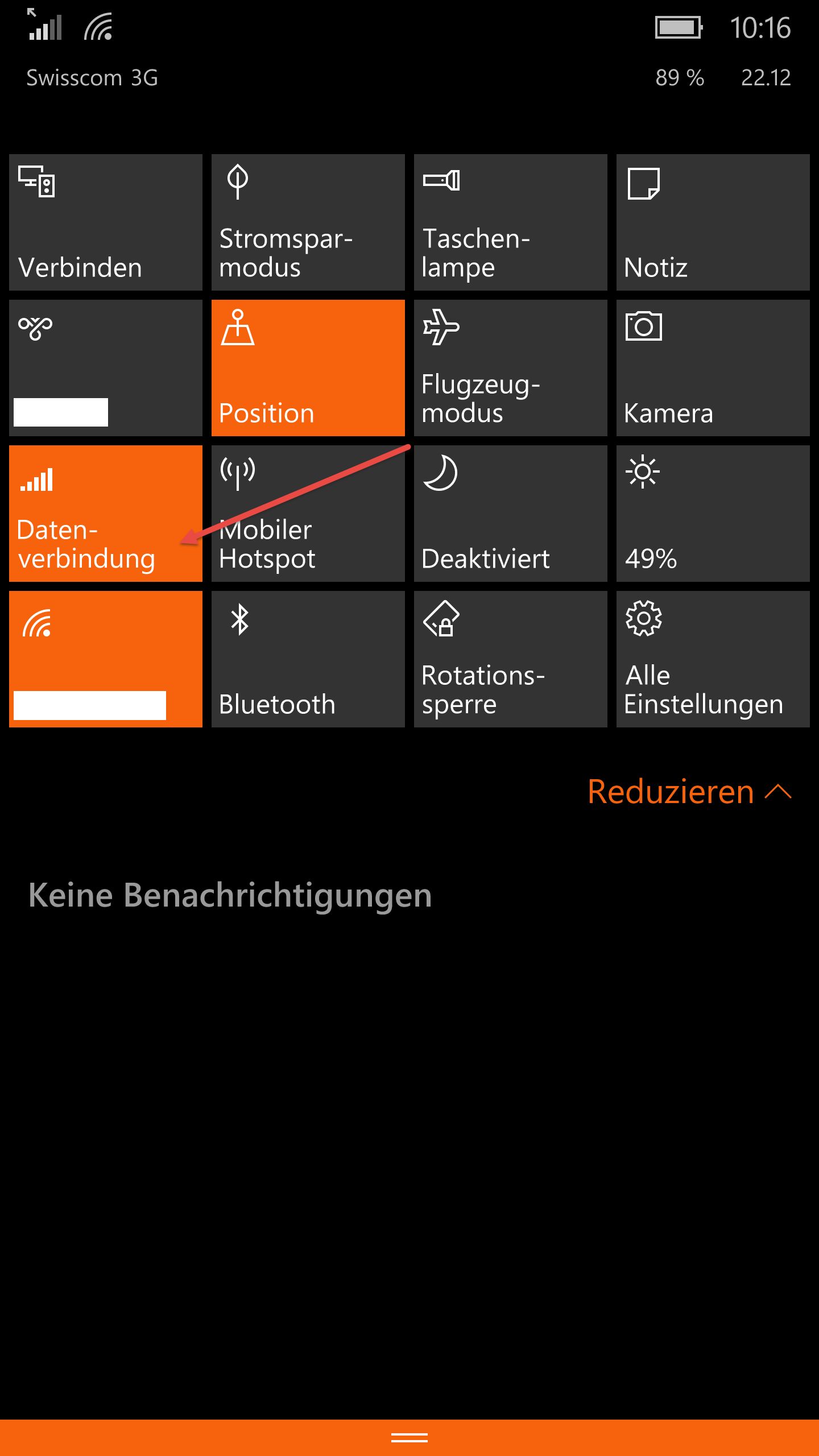Turn on Bluetooth
Image resolution: width=819 pixels, height=1456 pixels.
pos(308,659)
